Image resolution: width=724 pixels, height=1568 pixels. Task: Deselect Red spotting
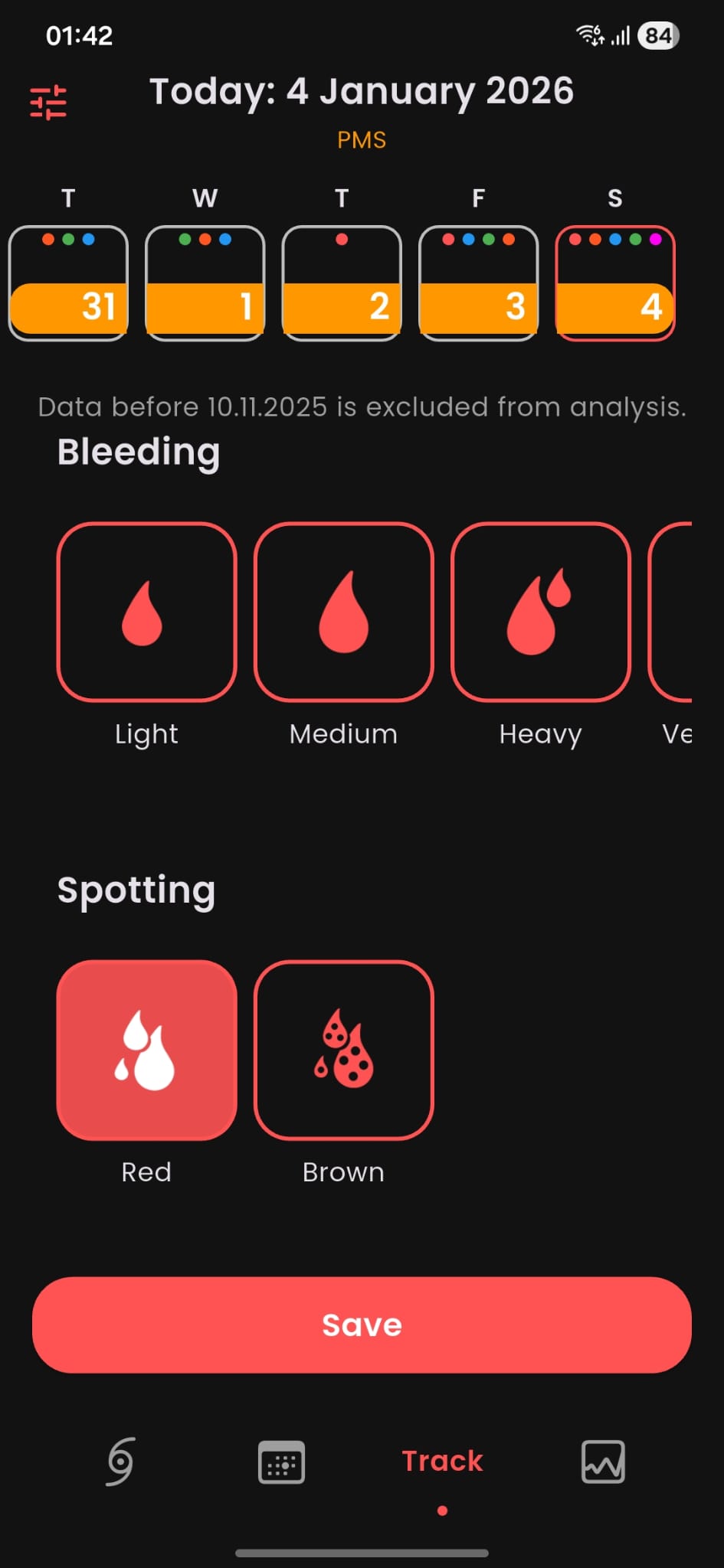(x=146, y=1050)
